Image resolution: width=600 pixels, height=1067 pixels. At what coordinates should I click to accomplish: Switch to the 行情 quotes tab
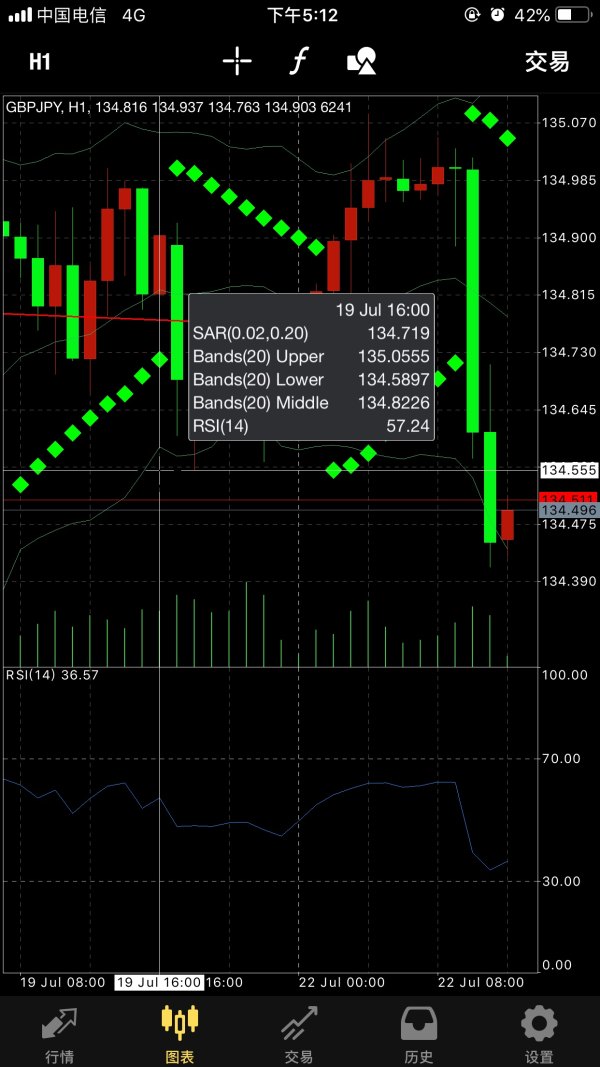(59, 1034)
